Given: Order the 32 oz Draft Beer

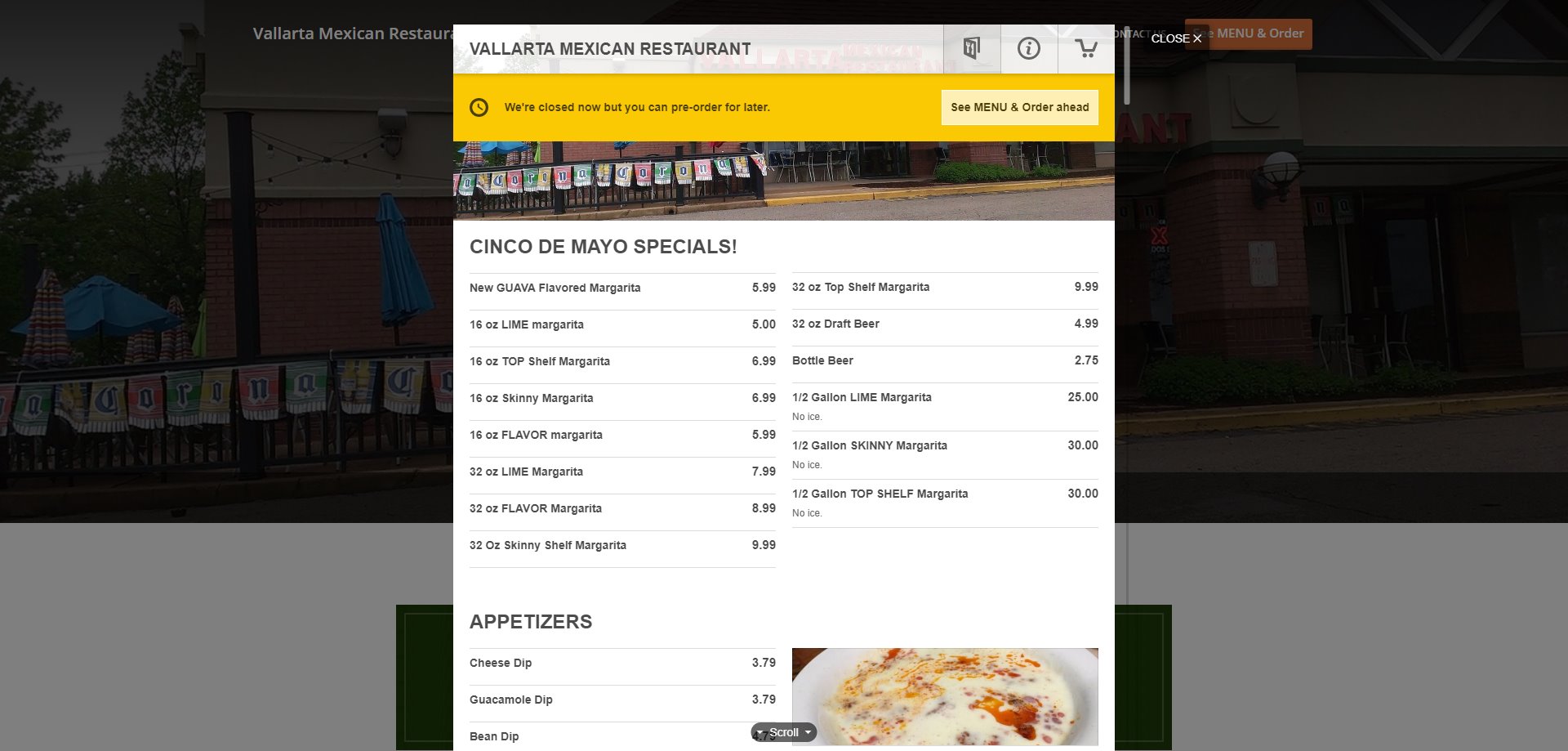Looking at the screenshot, I should [x=835, y=324].
